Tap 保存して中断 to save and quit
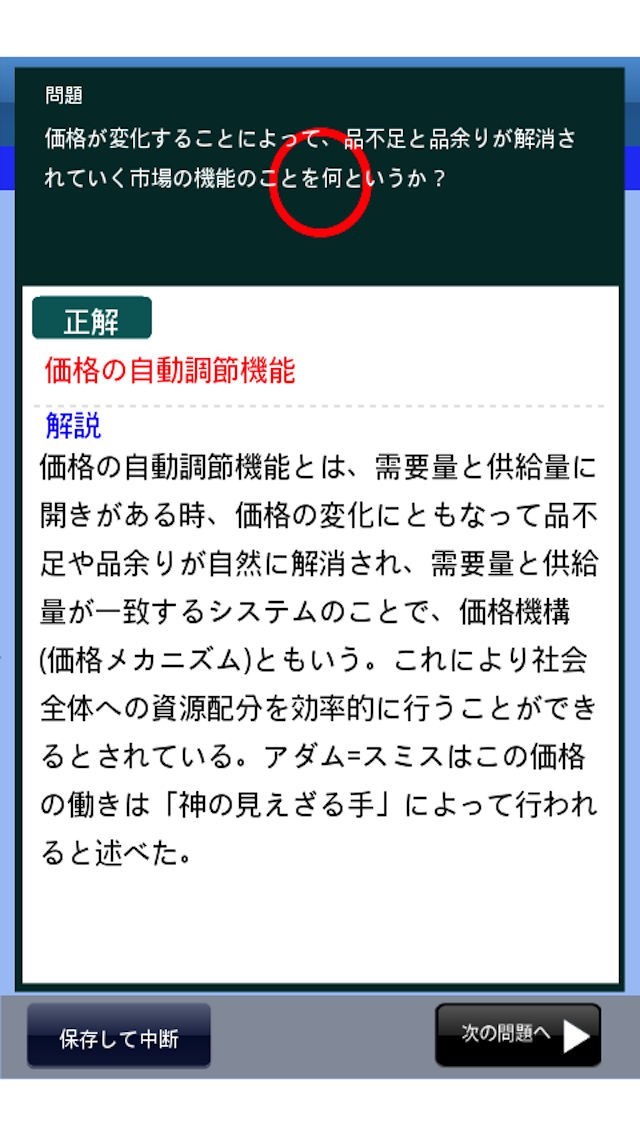Image resolution: width=640 pixels, height=1136 pixels. pyautogui.click(x=118, y=1037)
